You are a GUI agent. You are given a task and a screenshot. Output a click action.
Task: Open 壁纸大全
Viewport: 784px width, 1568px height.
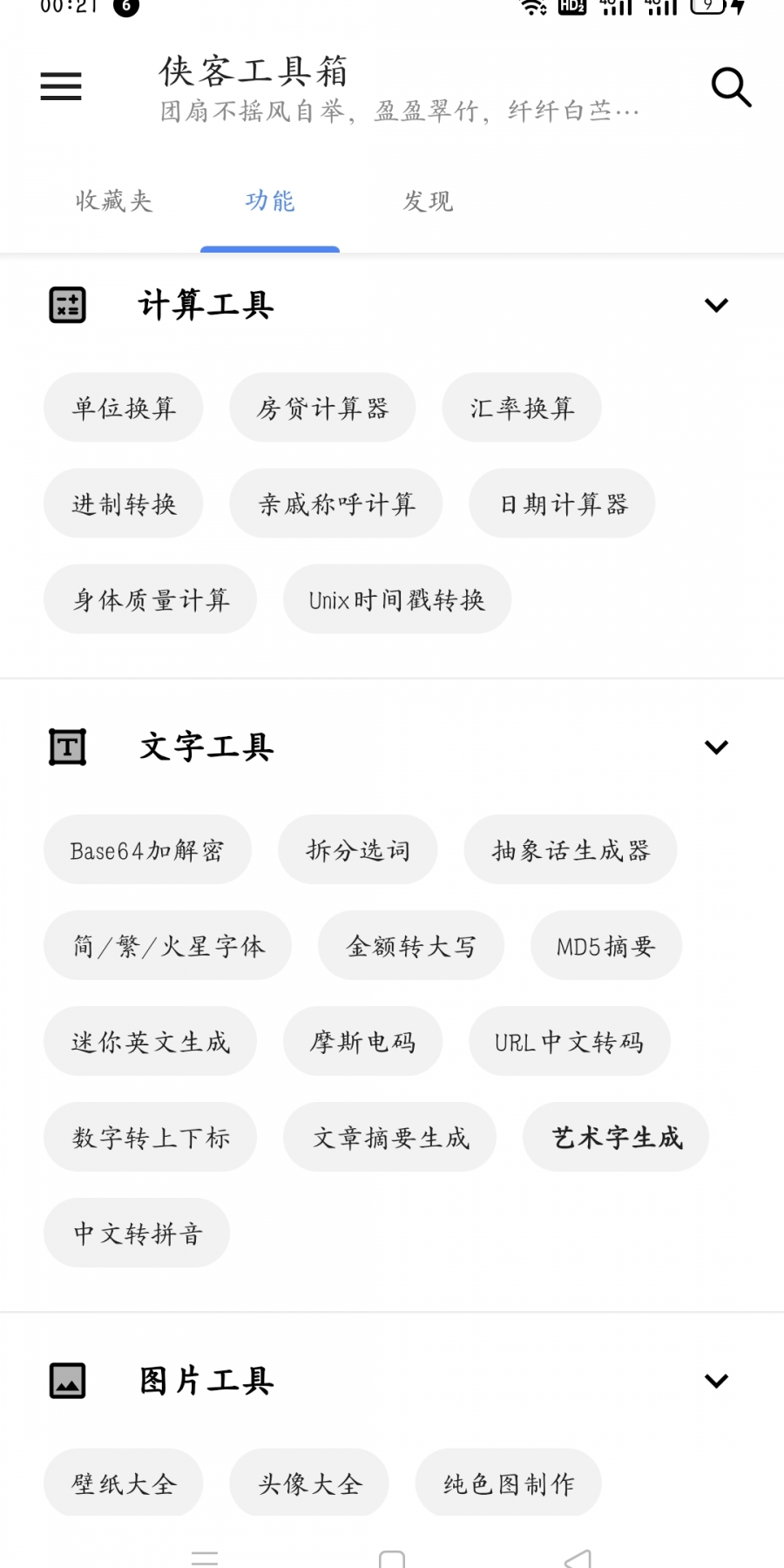click(124, 1484)
